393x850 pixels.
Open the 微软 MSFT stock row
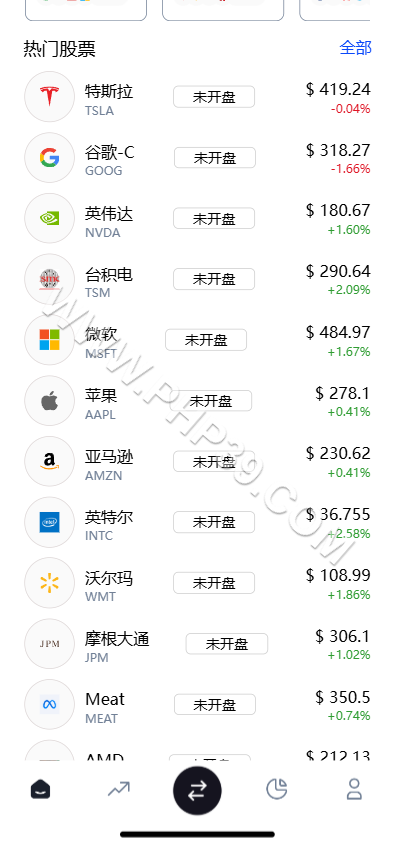point(197,340)
